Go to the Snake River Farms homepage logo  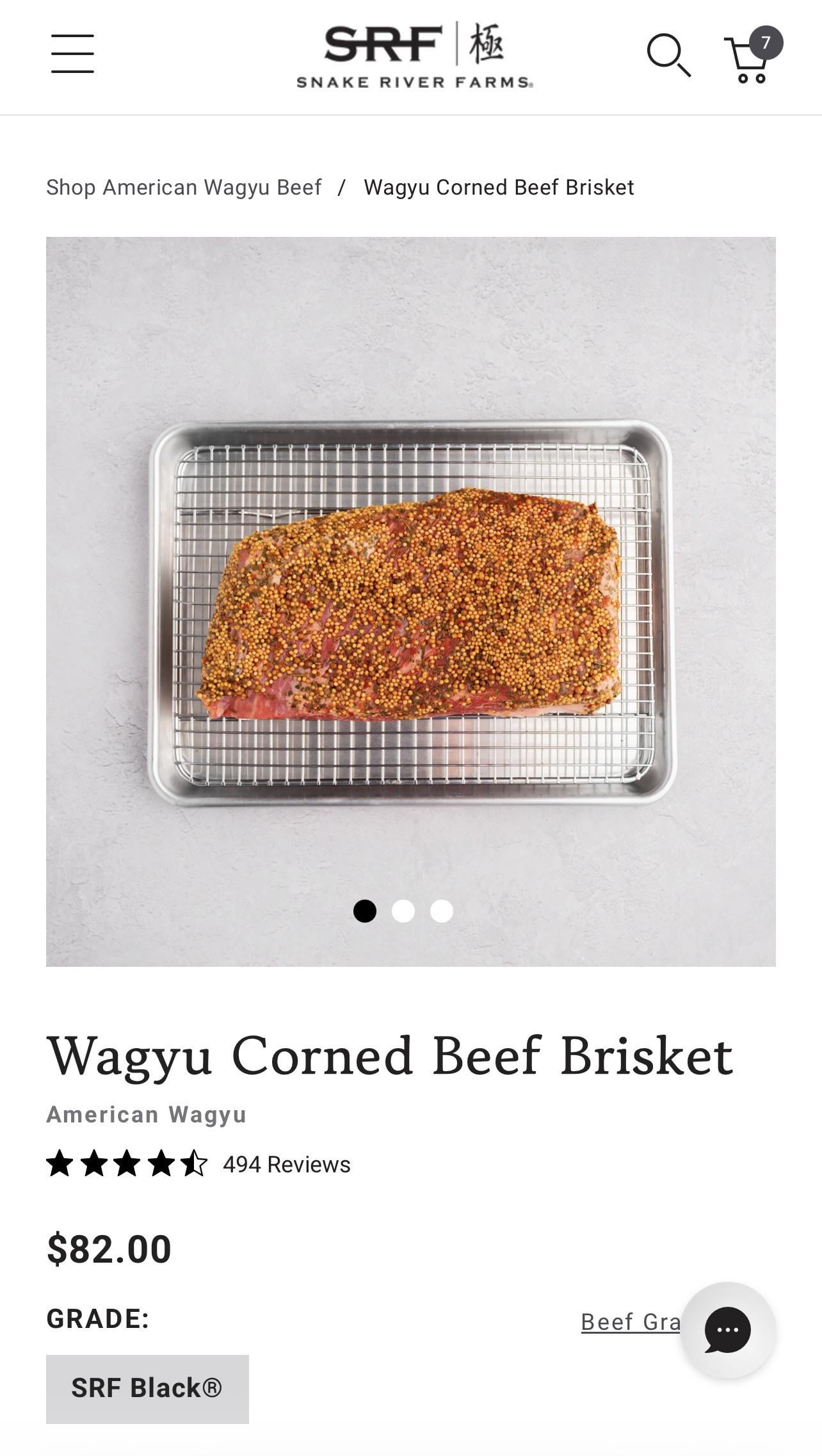[x=414, y=56]
